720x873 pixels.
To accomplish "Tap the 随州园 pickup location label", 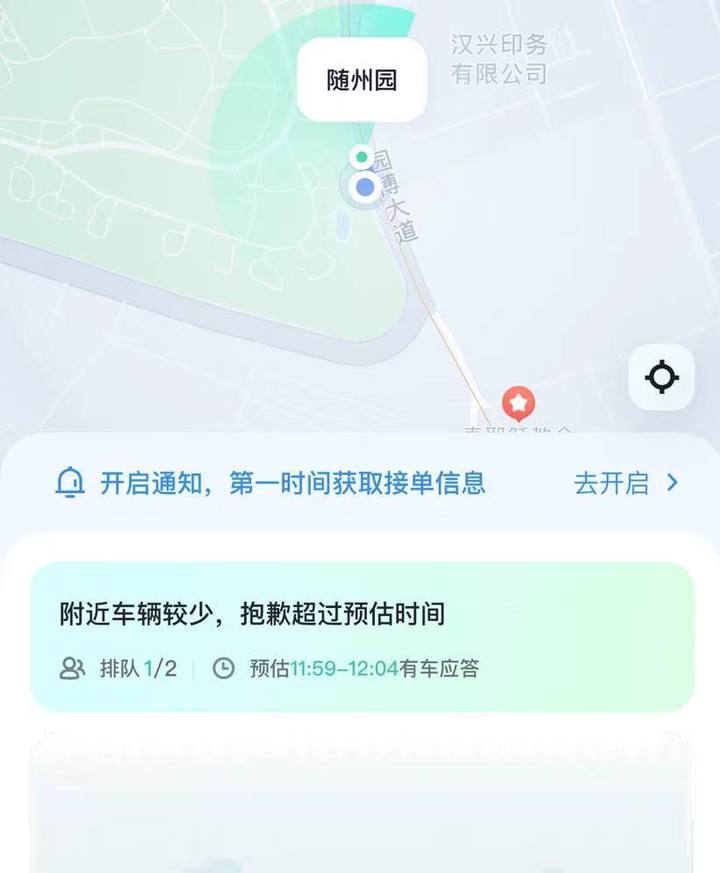I will point(362,81).
